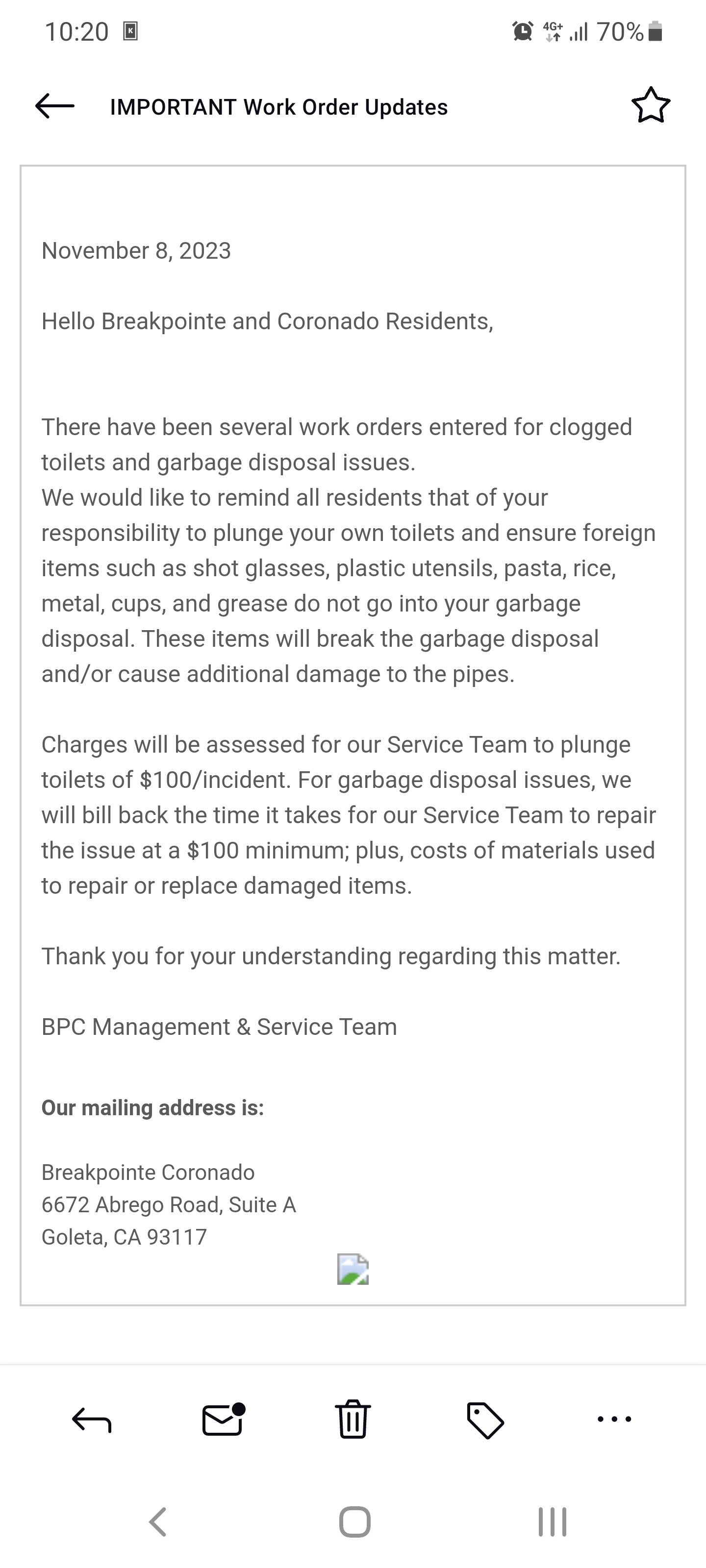Open the recent apps view
The height and width of the screenshot is (1568, 706).
[x=552, y=1522]
